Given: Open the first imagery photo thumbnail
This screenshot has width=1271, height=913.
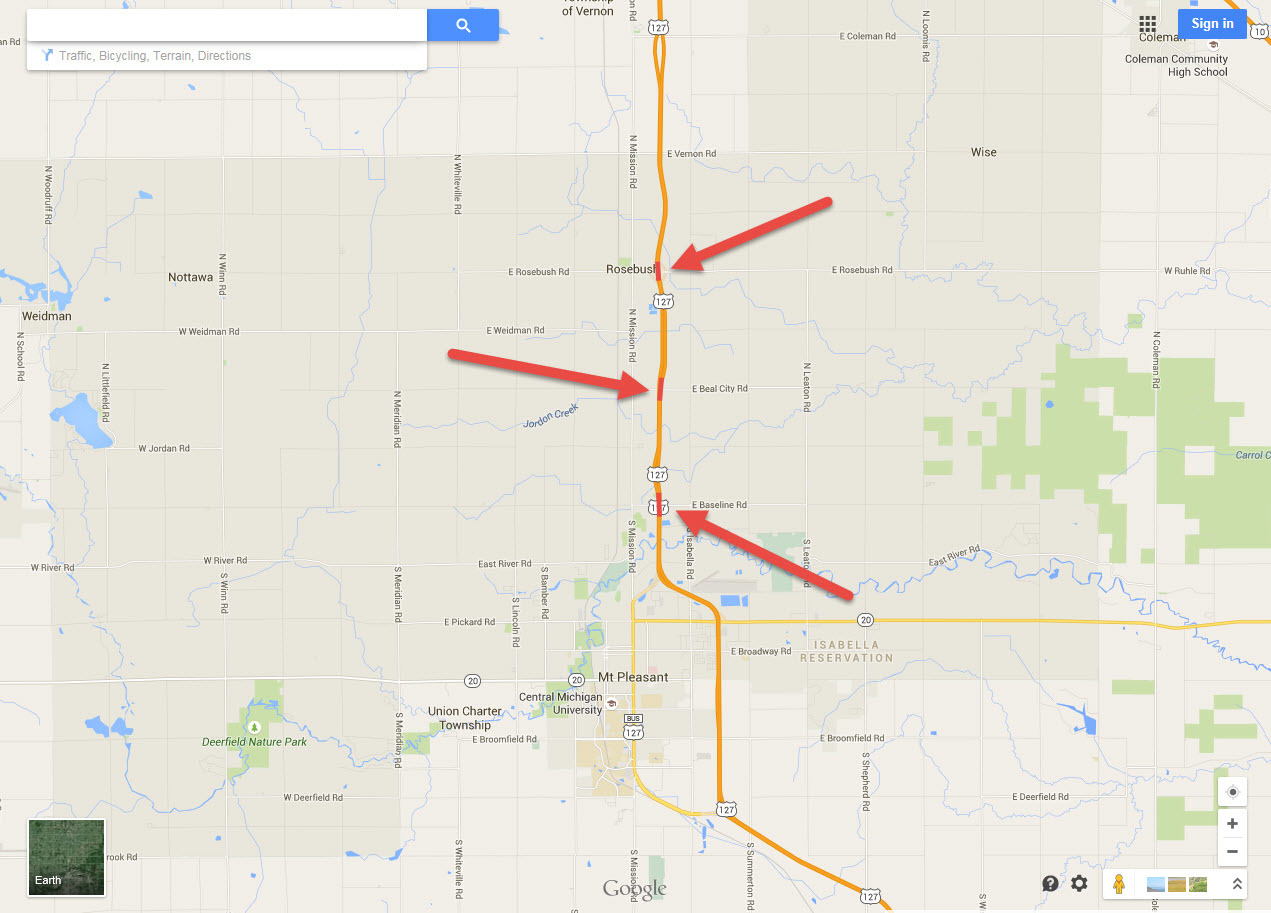Looking at the screenshot, I should click(x=1156, y=884).
